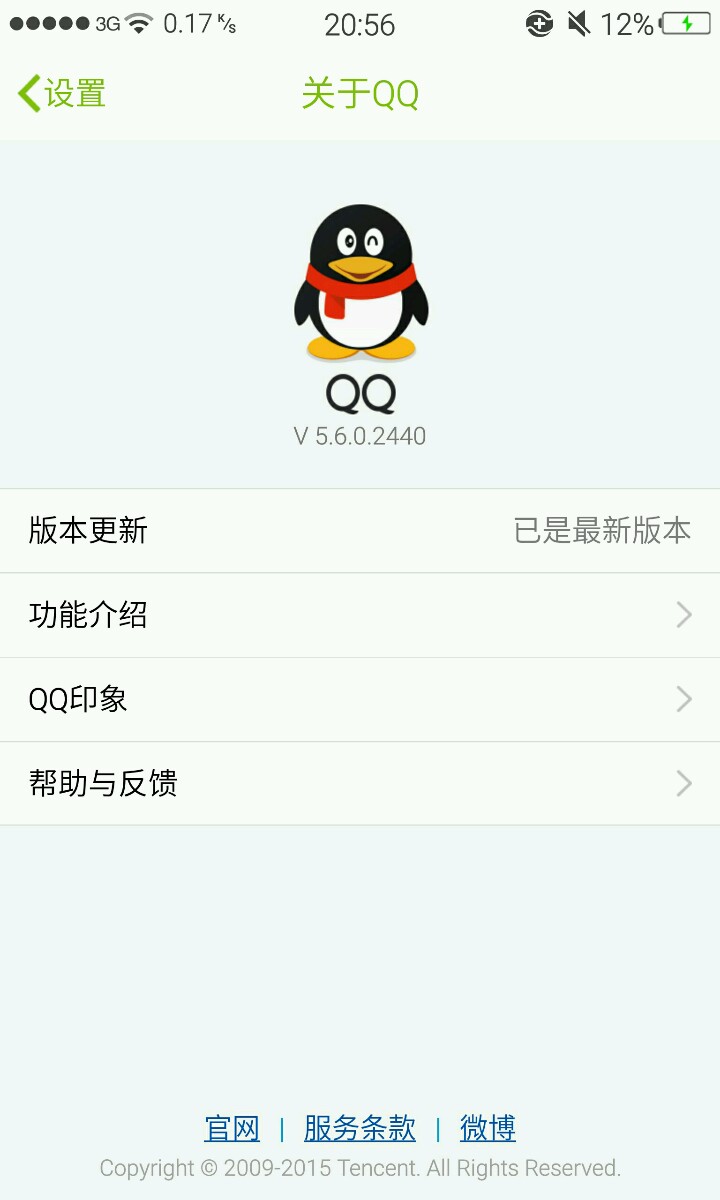Open the 服务条款 link
The height and width of the screenshot is (1200, 720).
[x=360, y=1129]
